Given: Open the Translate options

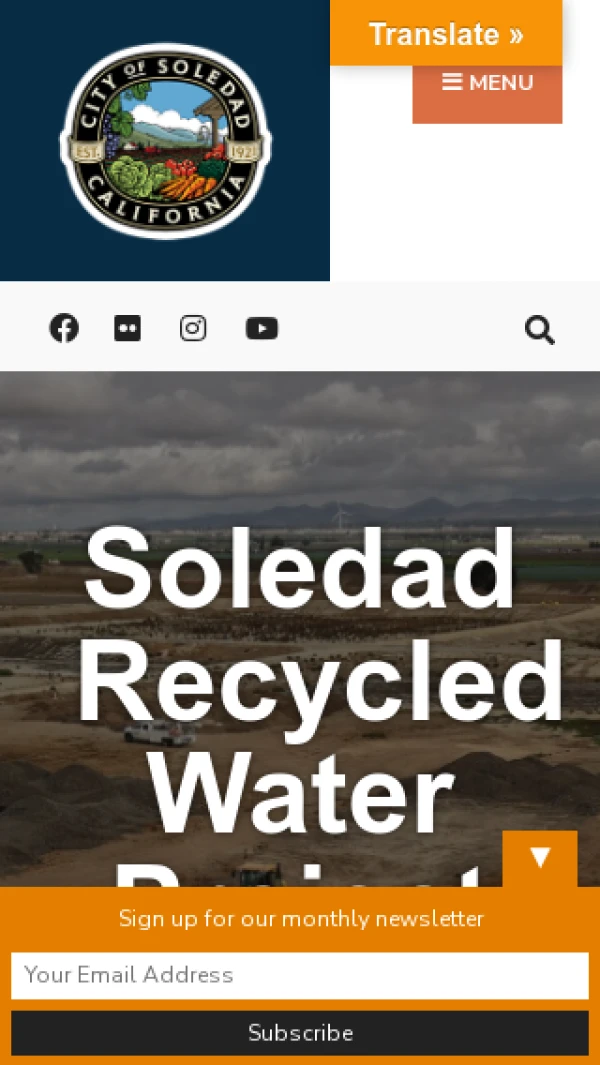Looking at the screenshot, I should point(446,34).
